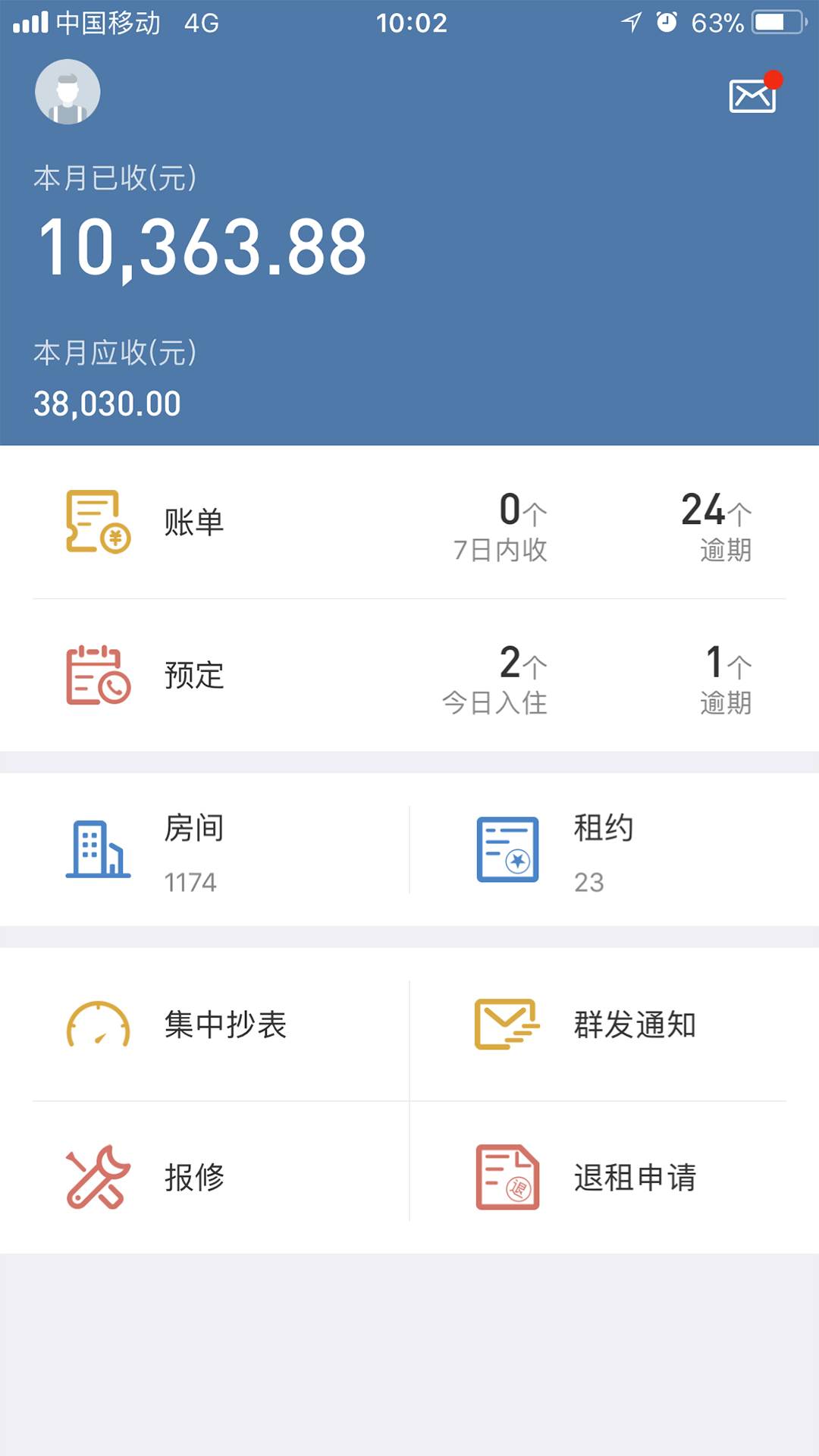The image size is (819, 1456).
Task: Open the 账单 bills icon
Action: point(95,520)
